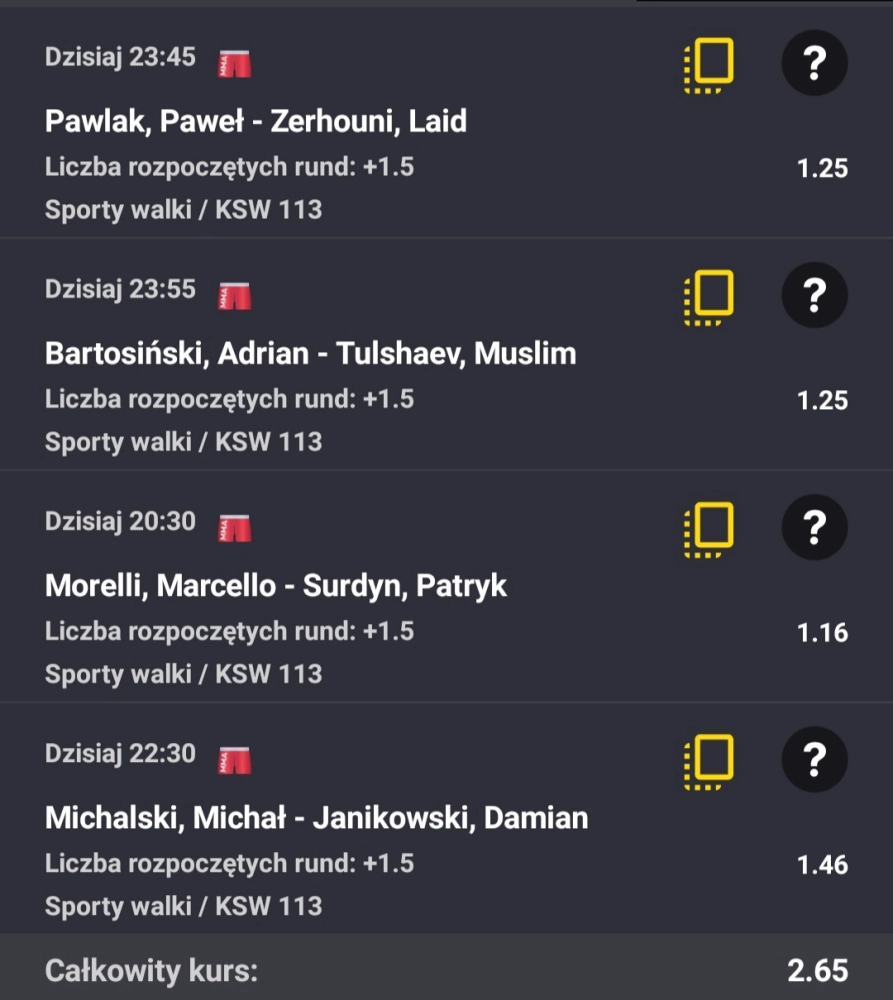Open the Michalski, Michał - Janikowski, Damian bet
Screen dimensions: 893x1000
[316, 818]
